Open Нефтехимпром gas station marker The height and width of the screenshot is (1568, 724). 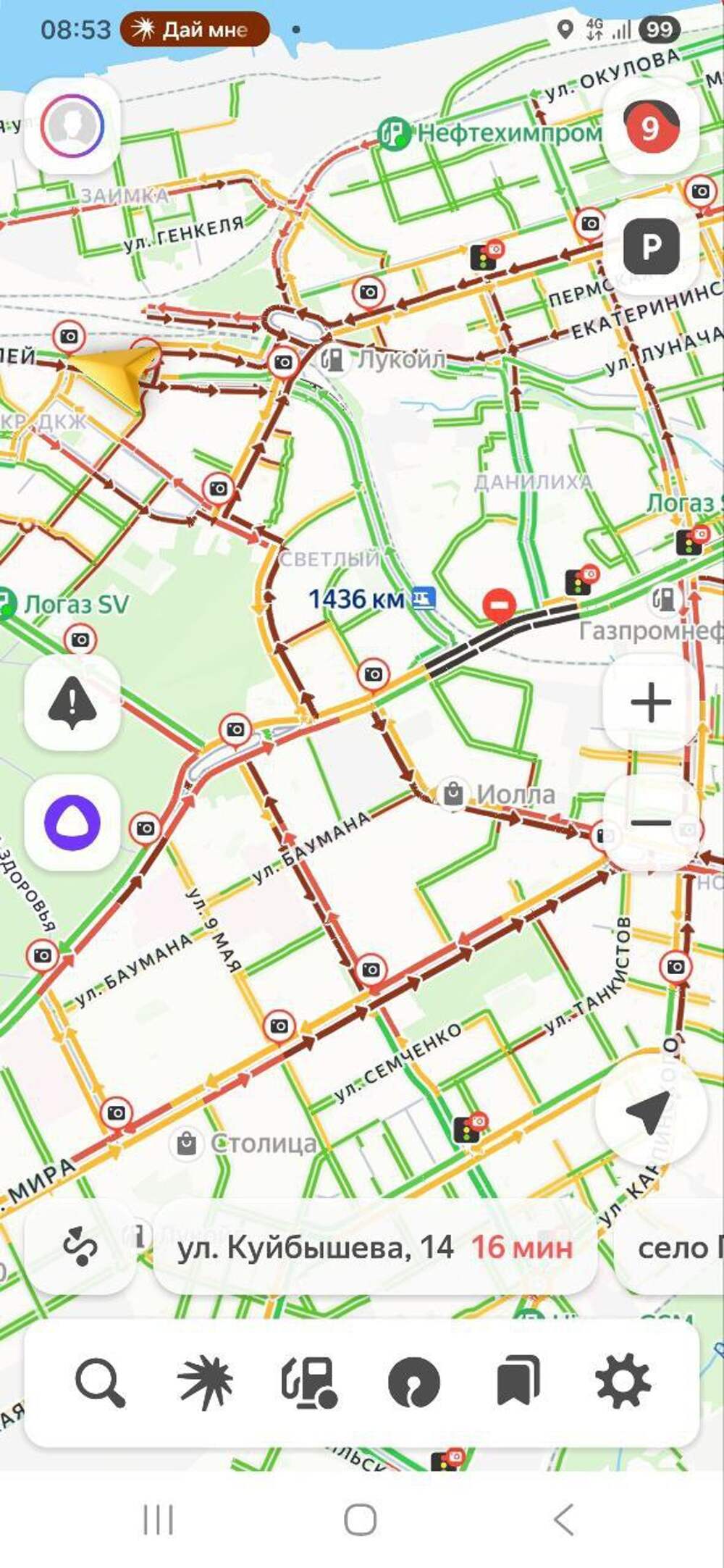tap(395, 134)
